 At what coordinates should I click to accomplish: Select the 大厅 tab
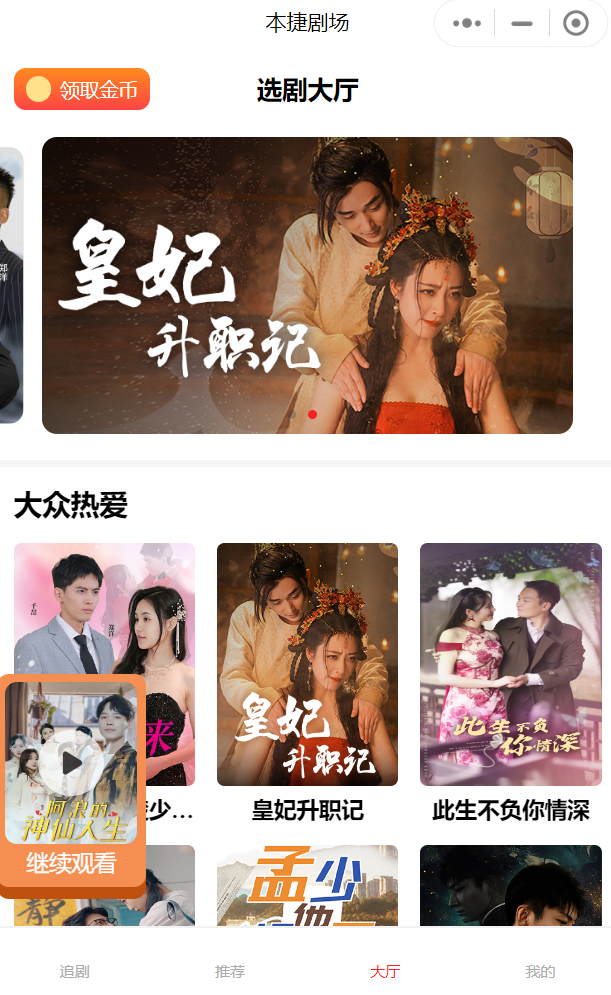coord(385,971)
